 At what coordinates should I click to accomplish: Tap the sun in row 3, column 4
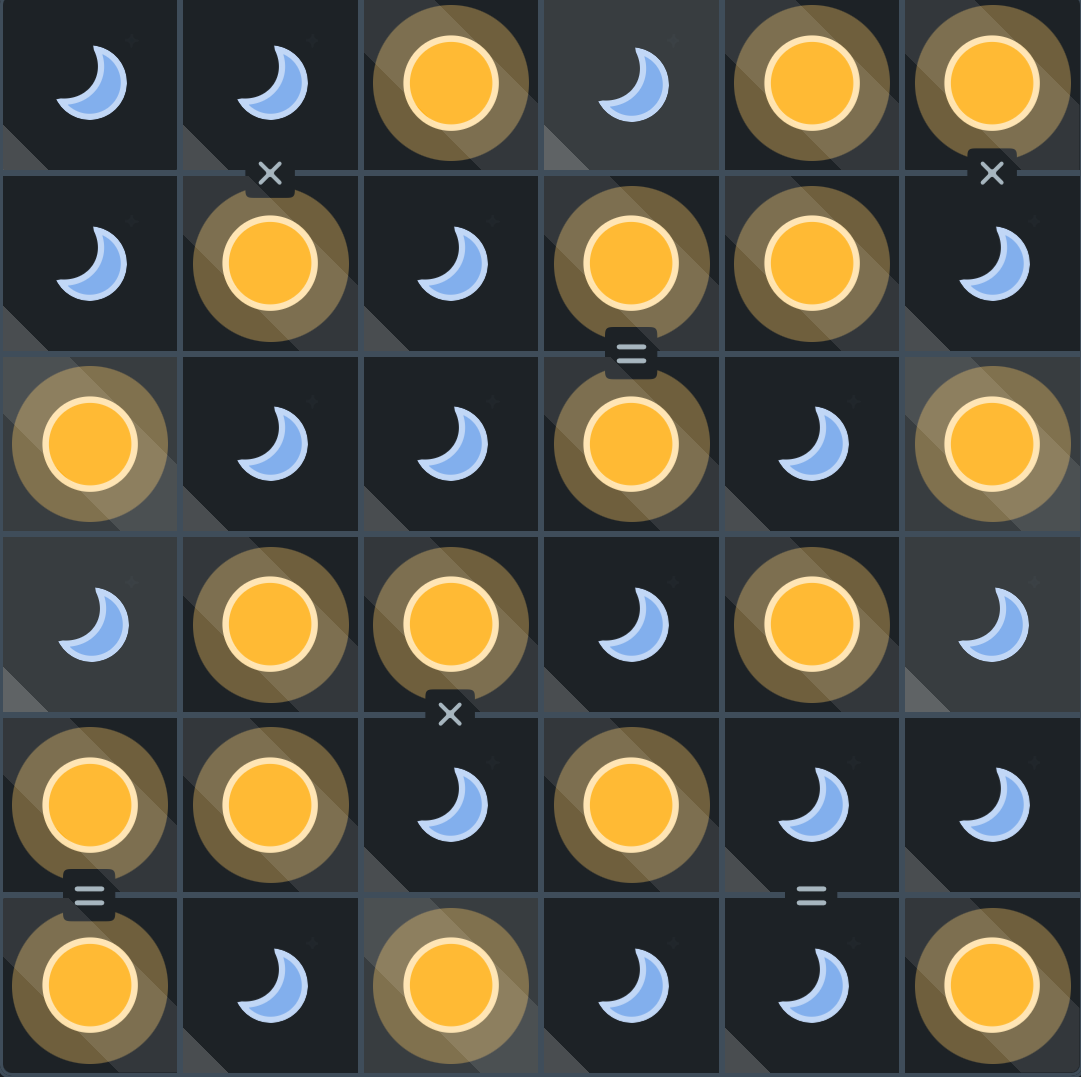point(631,444)
